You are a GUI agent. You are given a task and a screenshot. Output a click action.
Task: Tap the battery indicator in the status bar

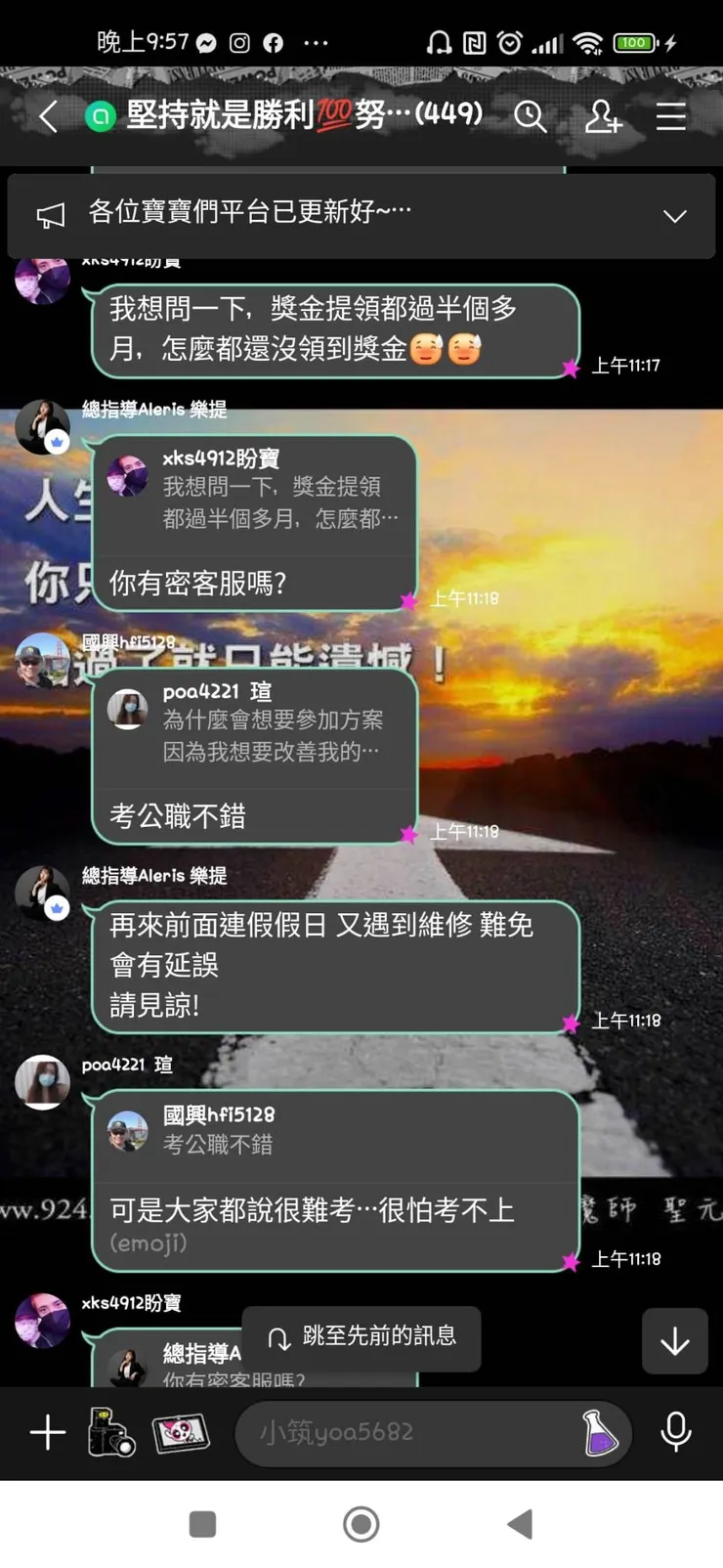(633, 42)
